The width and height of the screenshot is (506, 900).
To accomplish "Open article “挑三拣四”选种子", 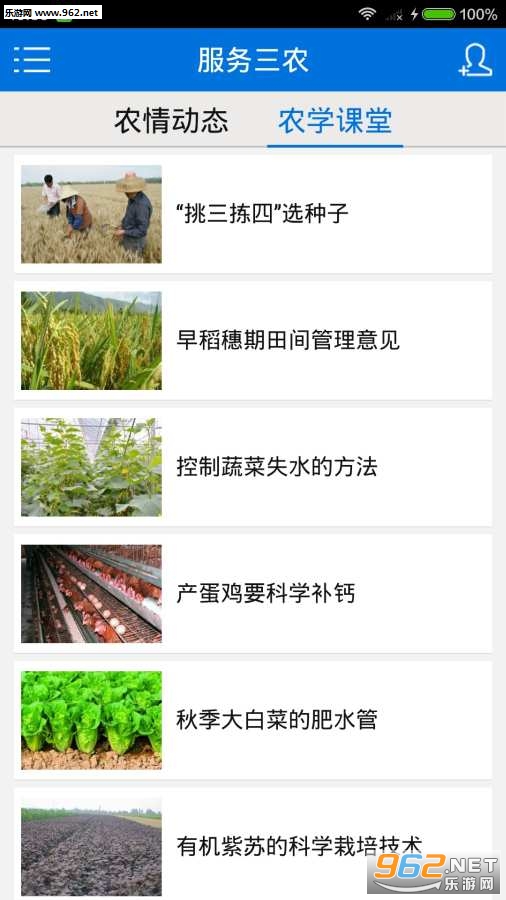I will 253,214.
